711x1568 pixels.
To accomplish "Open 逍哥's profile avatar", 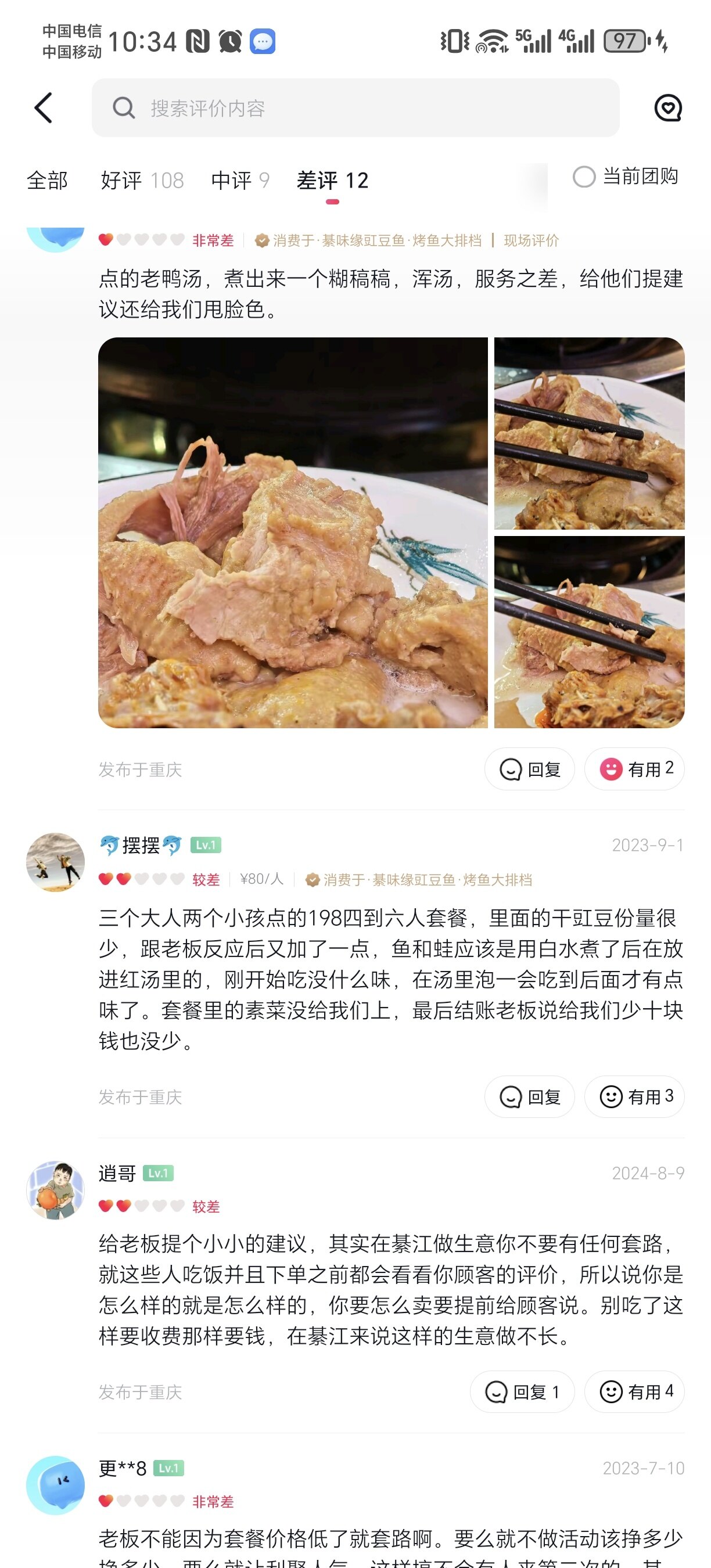I will click(x=55, y=1189).
